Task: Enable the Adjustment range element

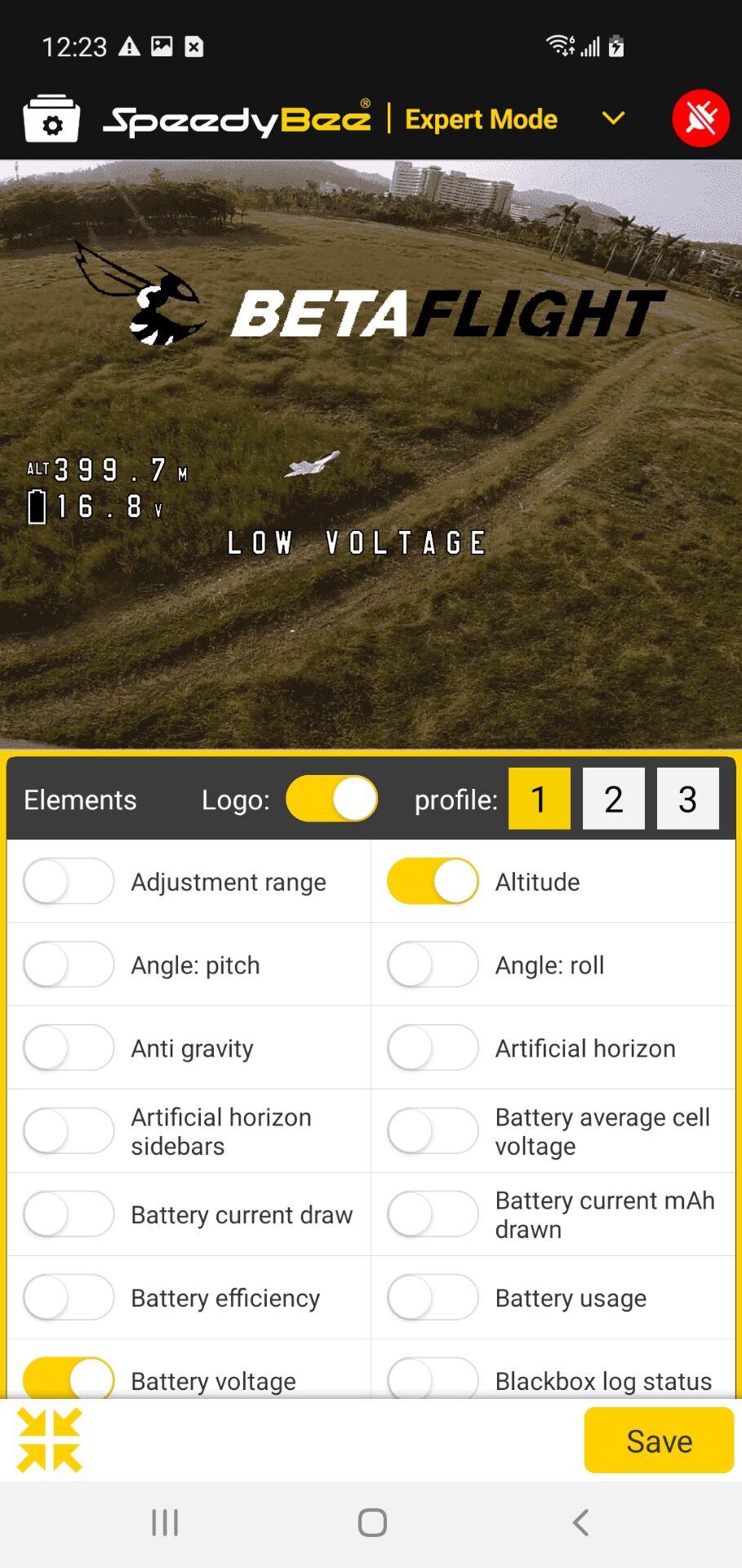Action: [69, 881]
